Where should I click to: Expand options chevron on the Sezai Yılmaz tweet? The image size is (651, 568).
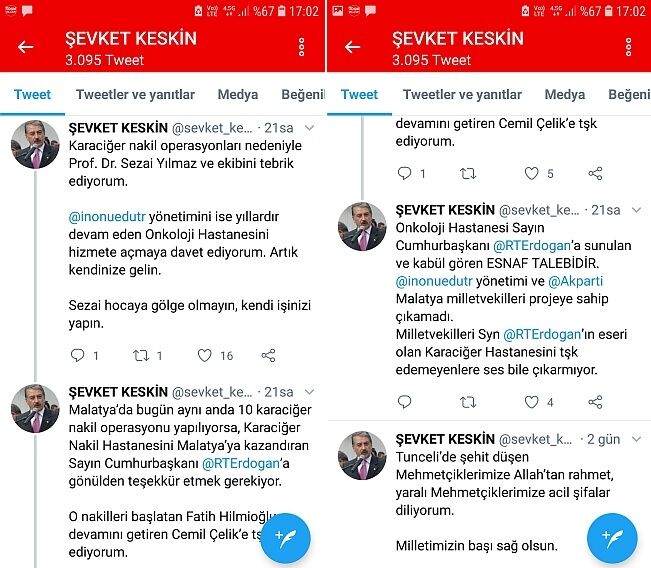click(309, 128)
